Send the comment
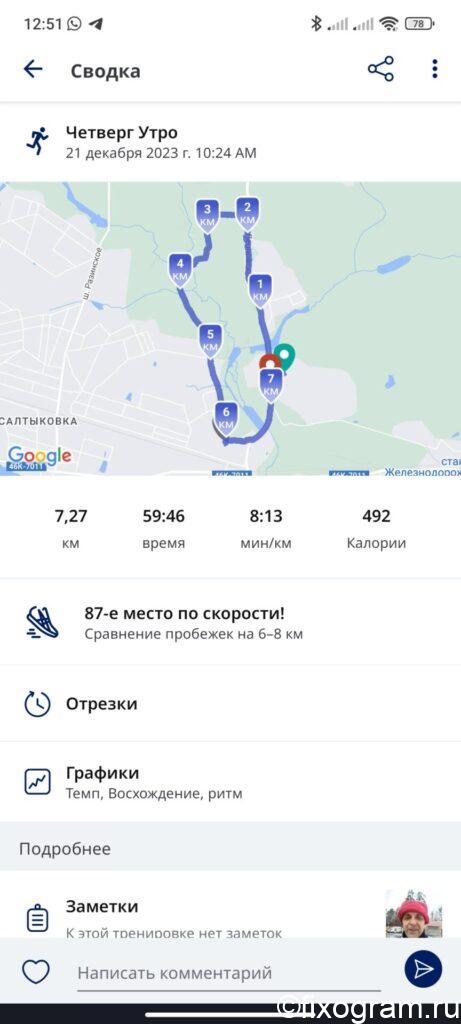 423,968
